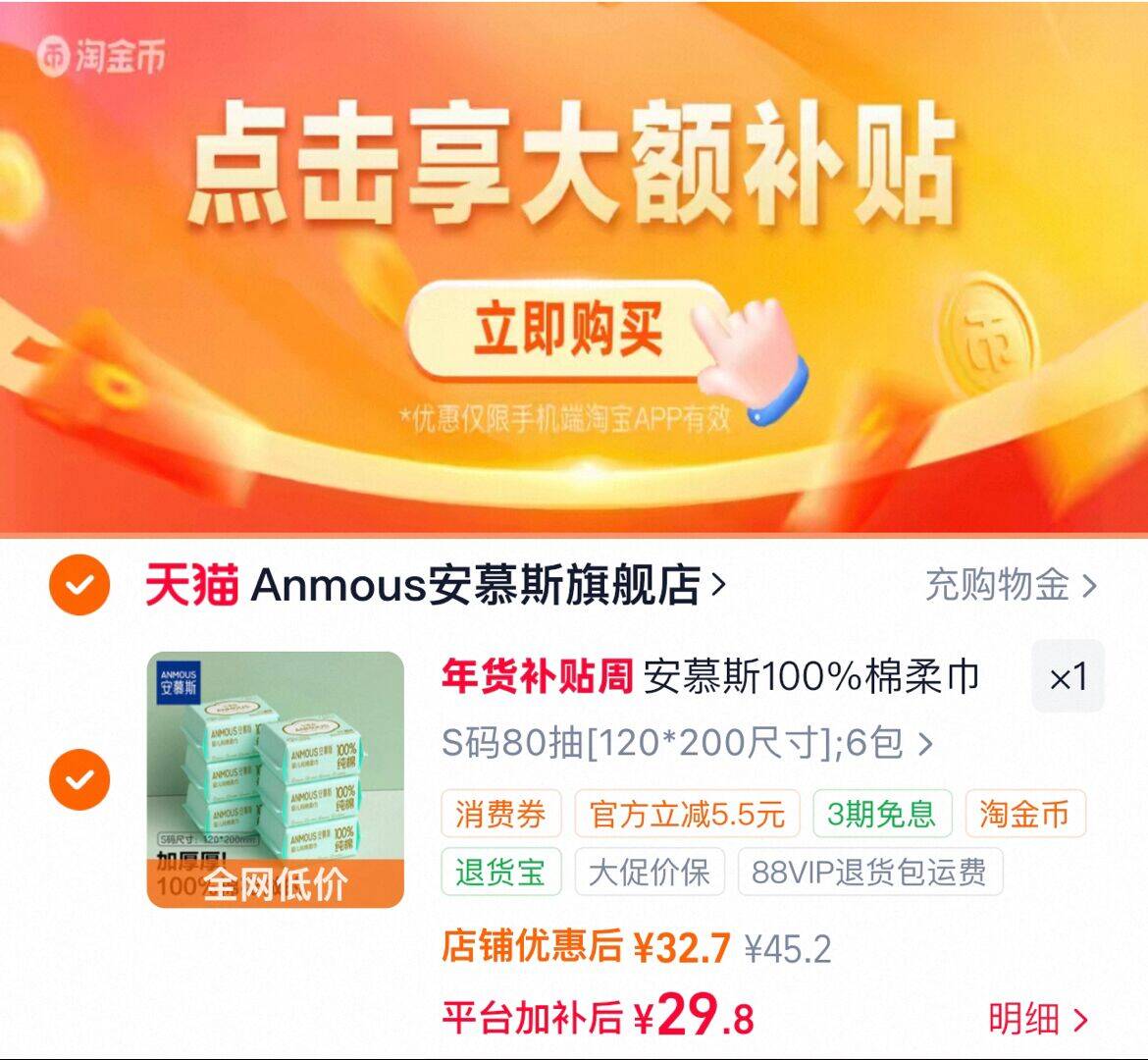
Task: Tap the 官方立减5.5元 tag
Action: click(687, 814)
